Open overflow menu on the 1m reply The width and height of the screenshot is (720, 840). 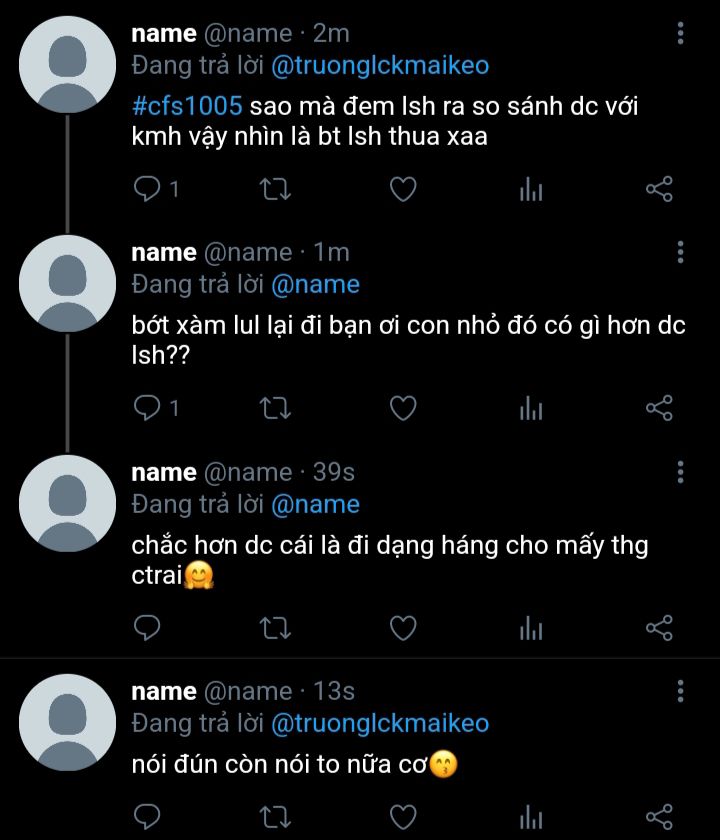(680, 252)
